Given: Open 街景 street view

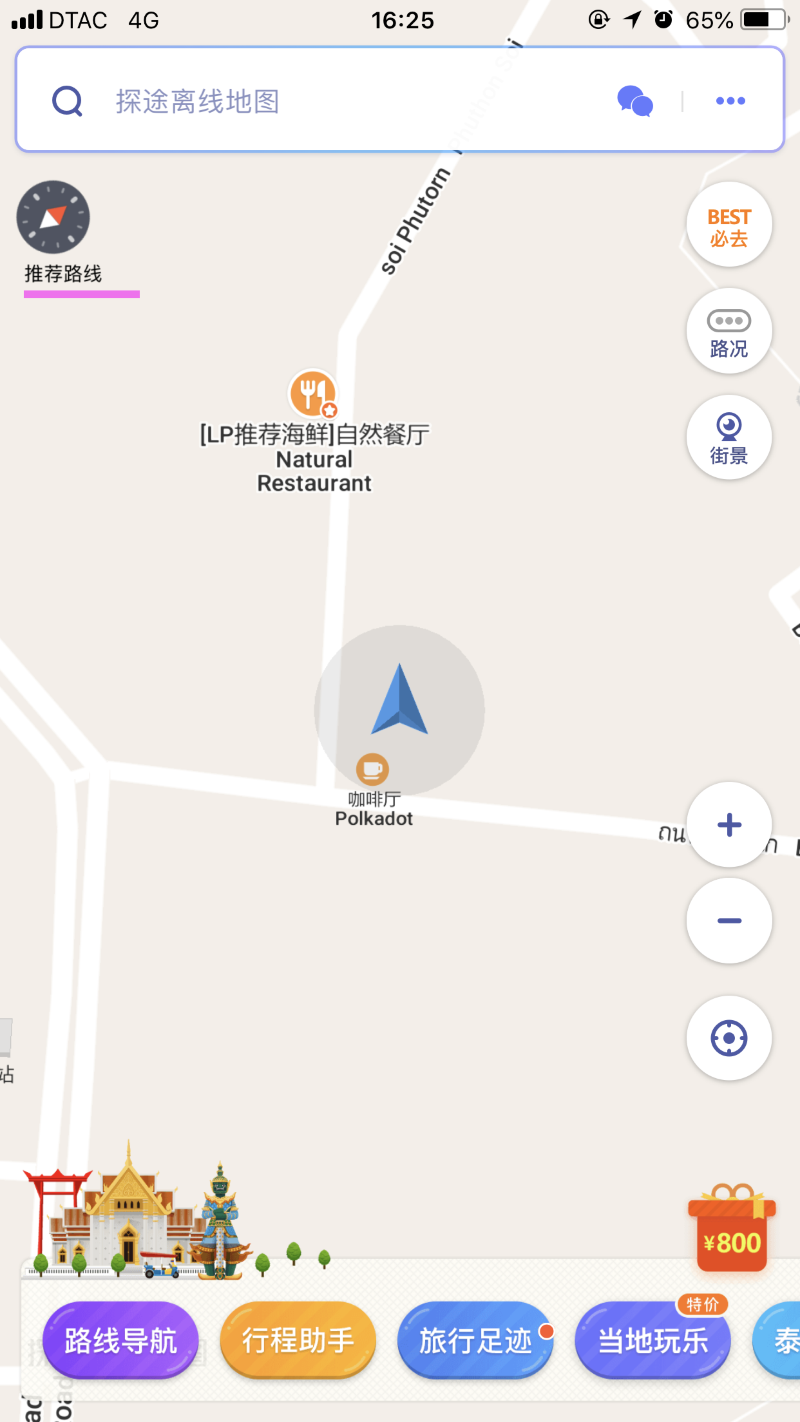Looking at the screenshot, I should (x=729, y=438).
